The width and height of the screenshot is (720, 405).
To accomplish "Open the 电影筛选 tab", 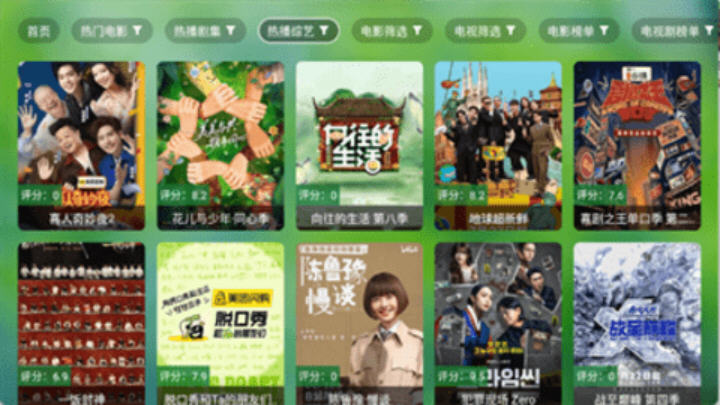I will point(392,31).
